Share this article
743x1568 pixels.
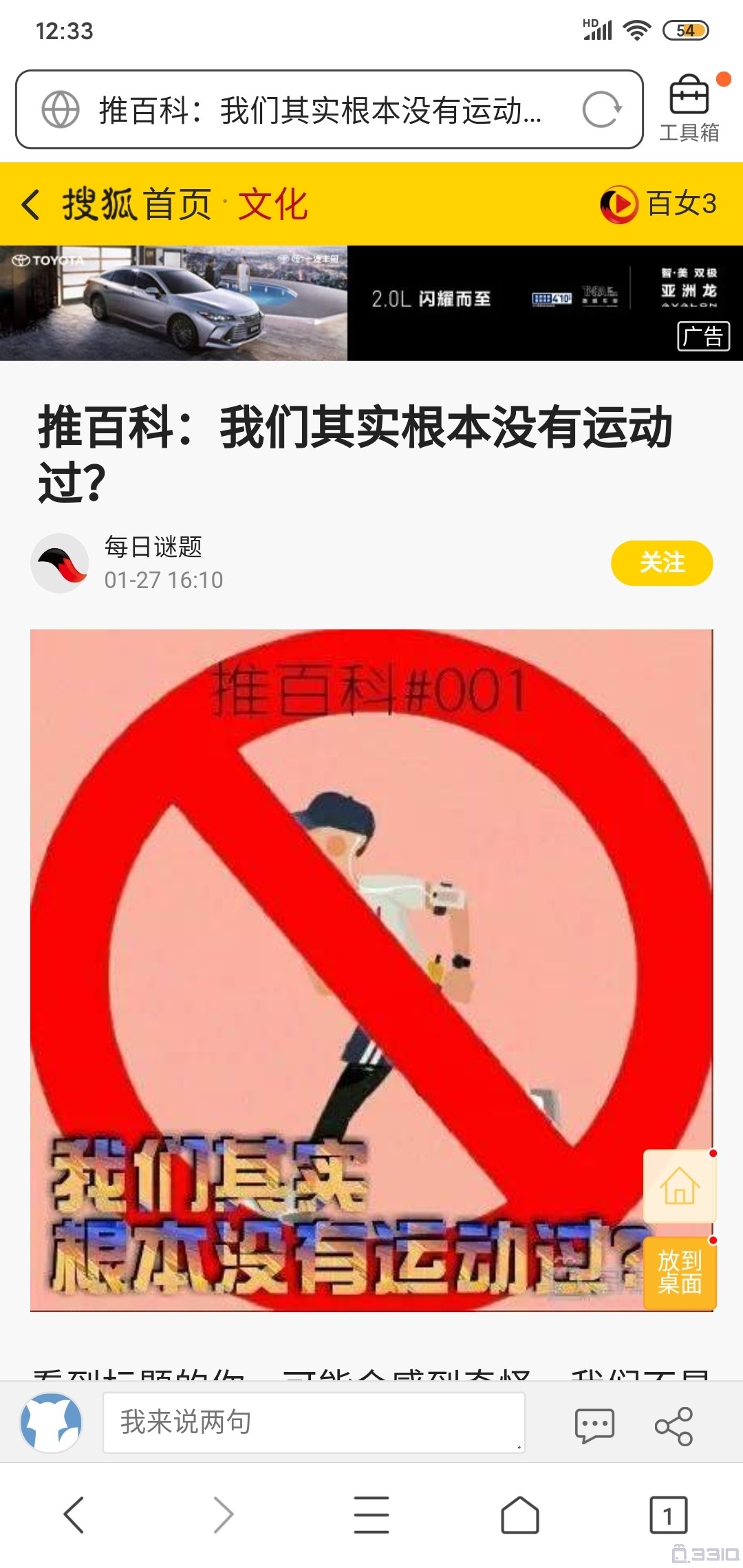click(x=674, y=1425)
